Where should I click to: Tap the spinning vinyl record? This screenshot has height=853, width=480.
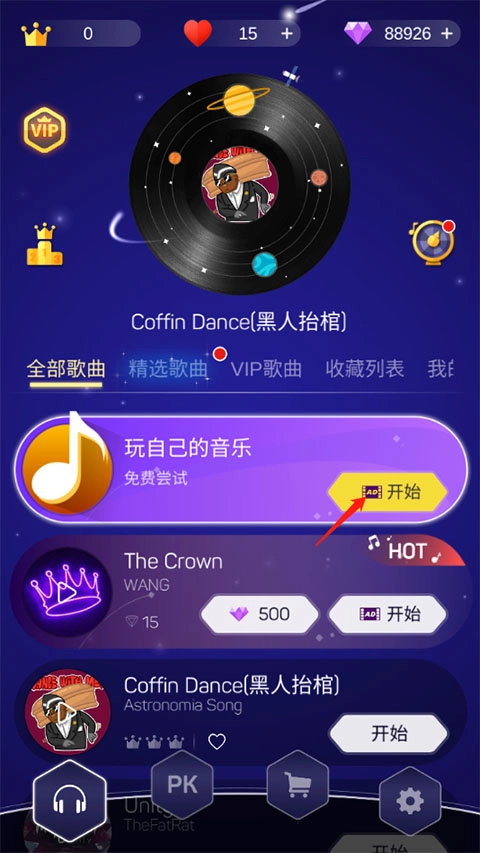(x=240, y=184)
